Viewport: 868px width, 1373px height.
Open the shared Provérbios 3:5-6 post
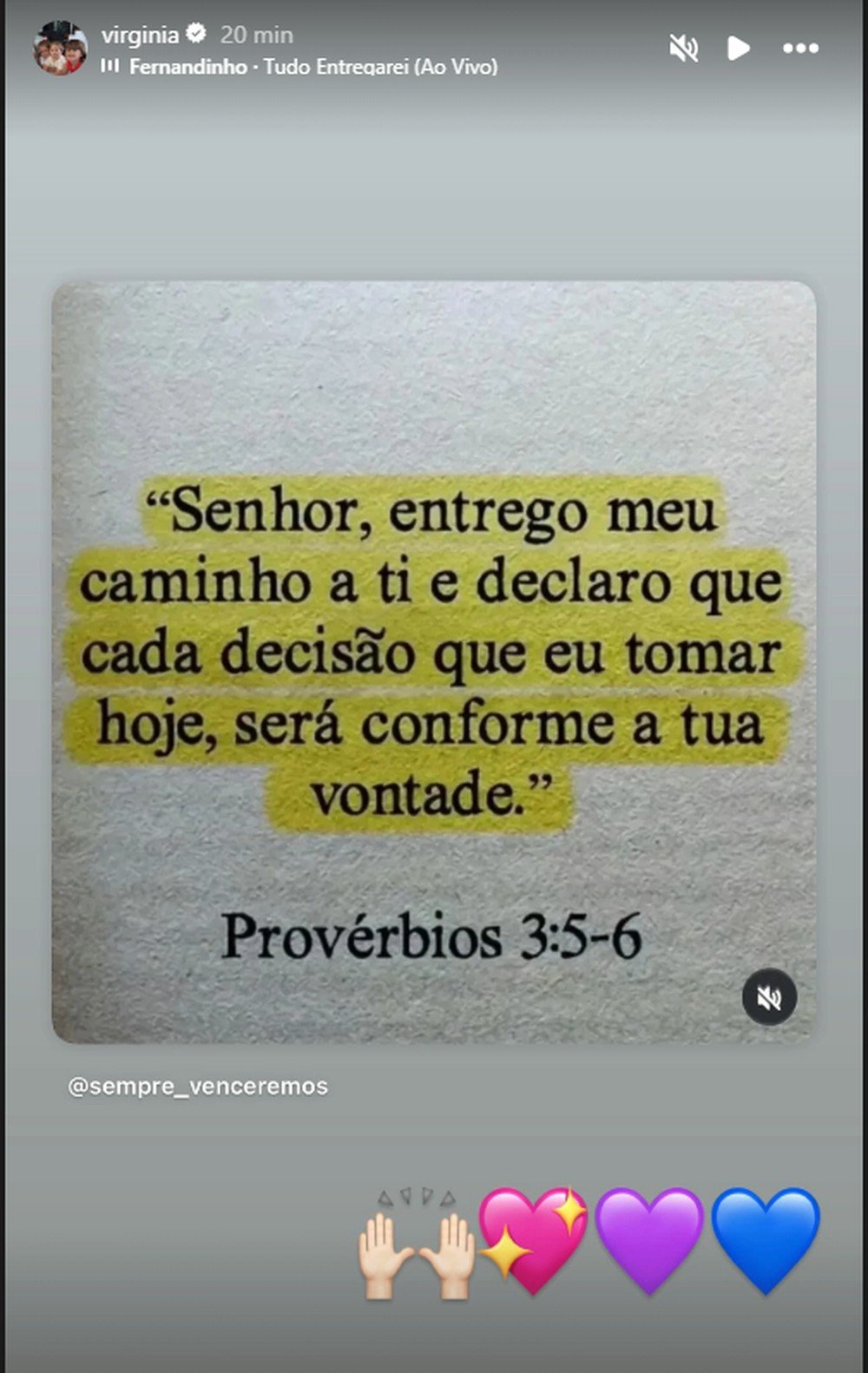point(434,660)
